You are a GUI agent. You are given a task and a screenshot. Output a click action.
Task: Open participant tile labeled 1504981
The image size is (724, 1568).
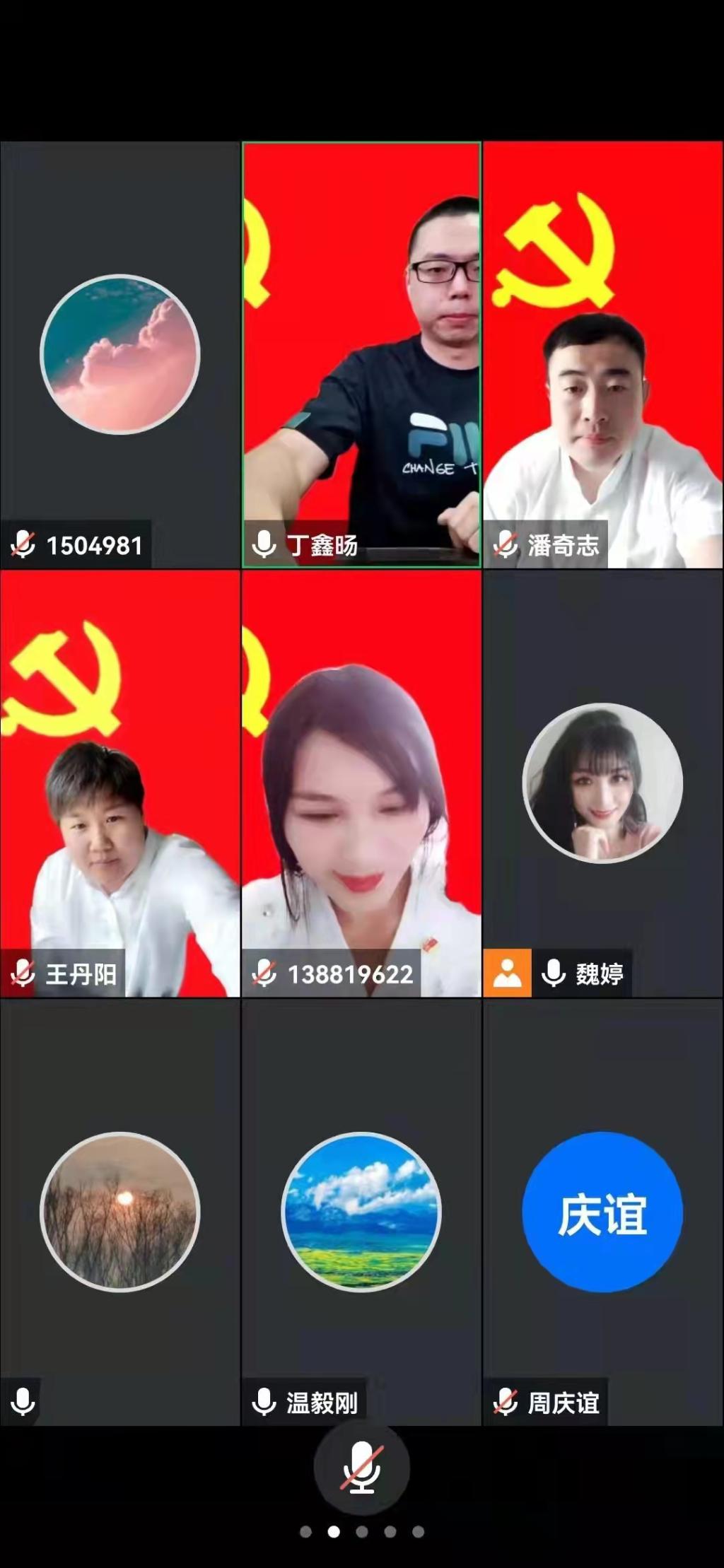click(120, 355)
